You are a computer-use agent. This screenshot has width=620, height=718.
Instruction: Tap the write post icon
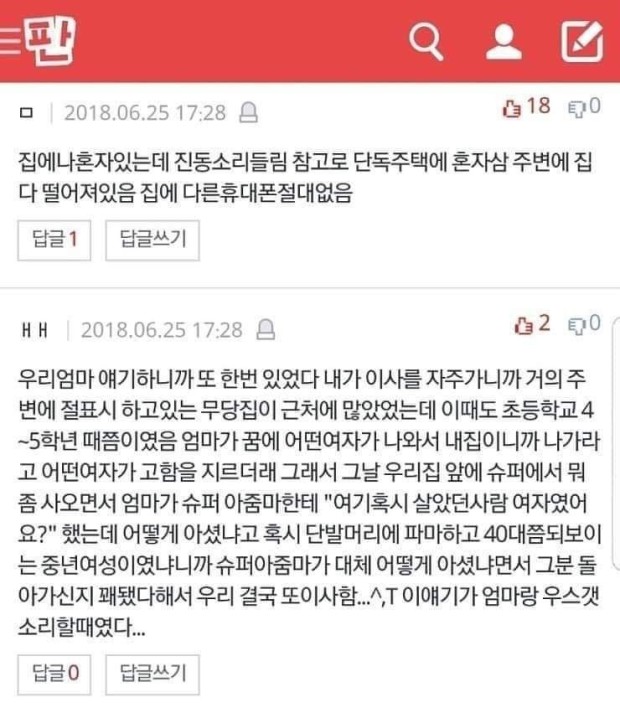click(583, 41)
